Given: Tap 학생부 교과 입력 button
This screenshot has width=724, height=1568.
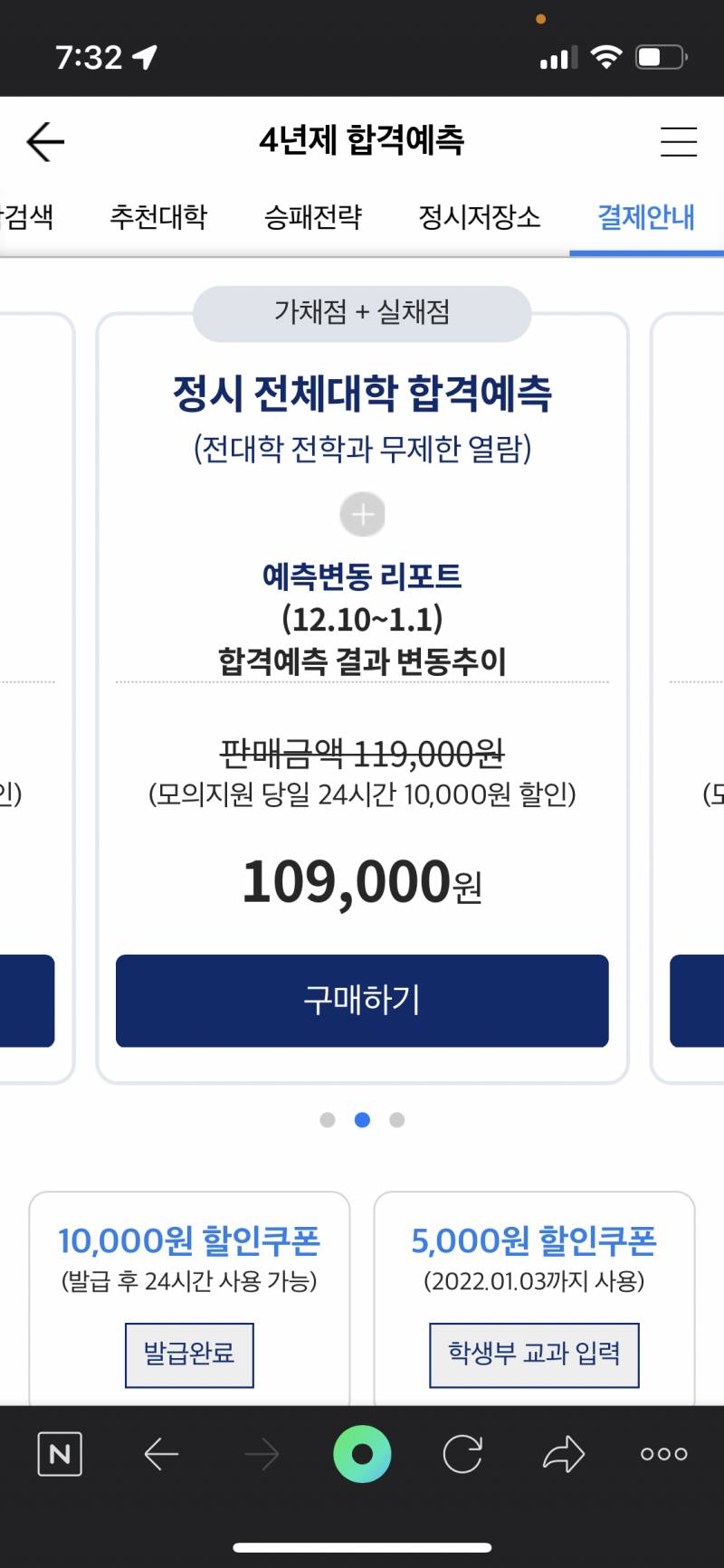Looking at the screenshot, I should (534, 1354).
